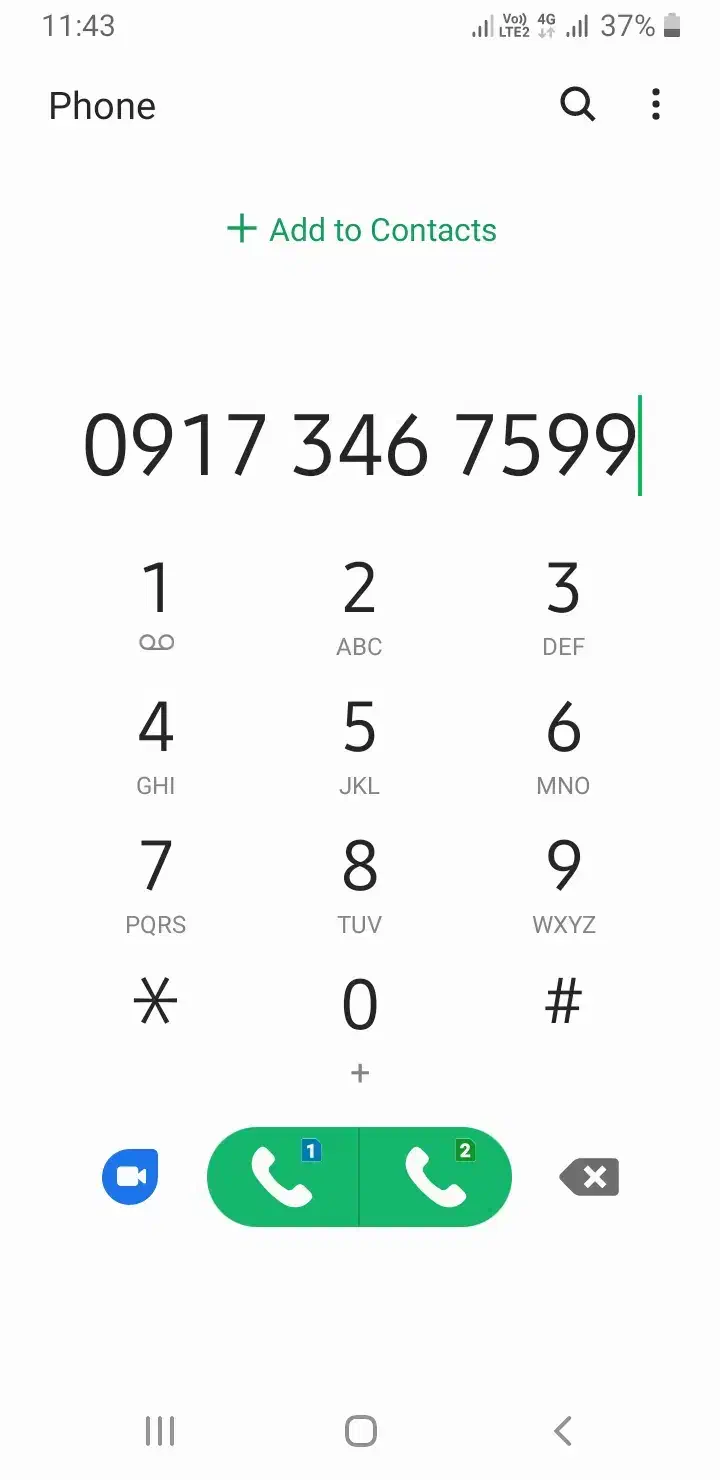
Task: Tap the Phone app title
Action: point(102,105)
